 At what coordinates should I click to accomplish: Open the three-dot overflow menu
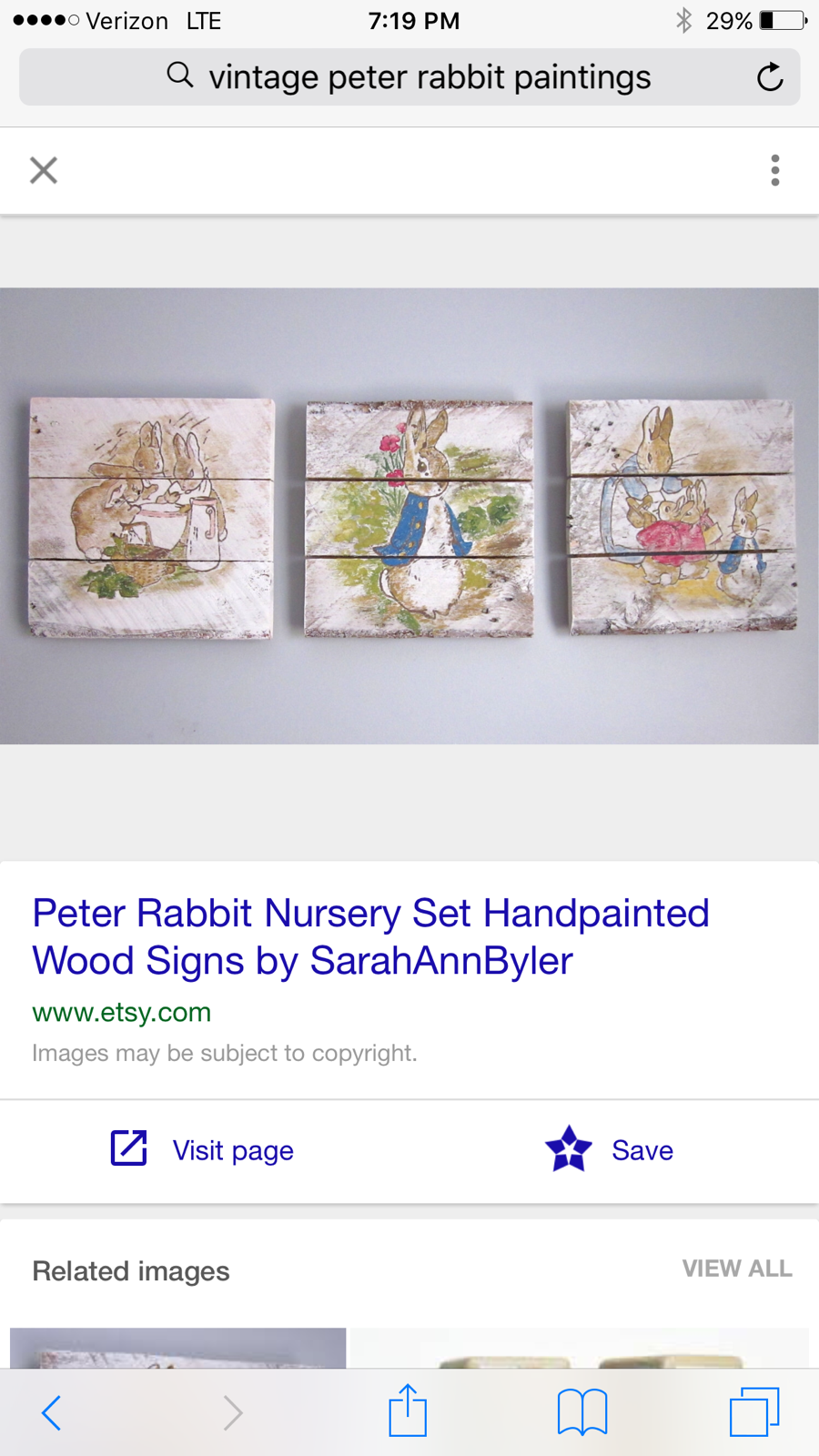(774, 170)
